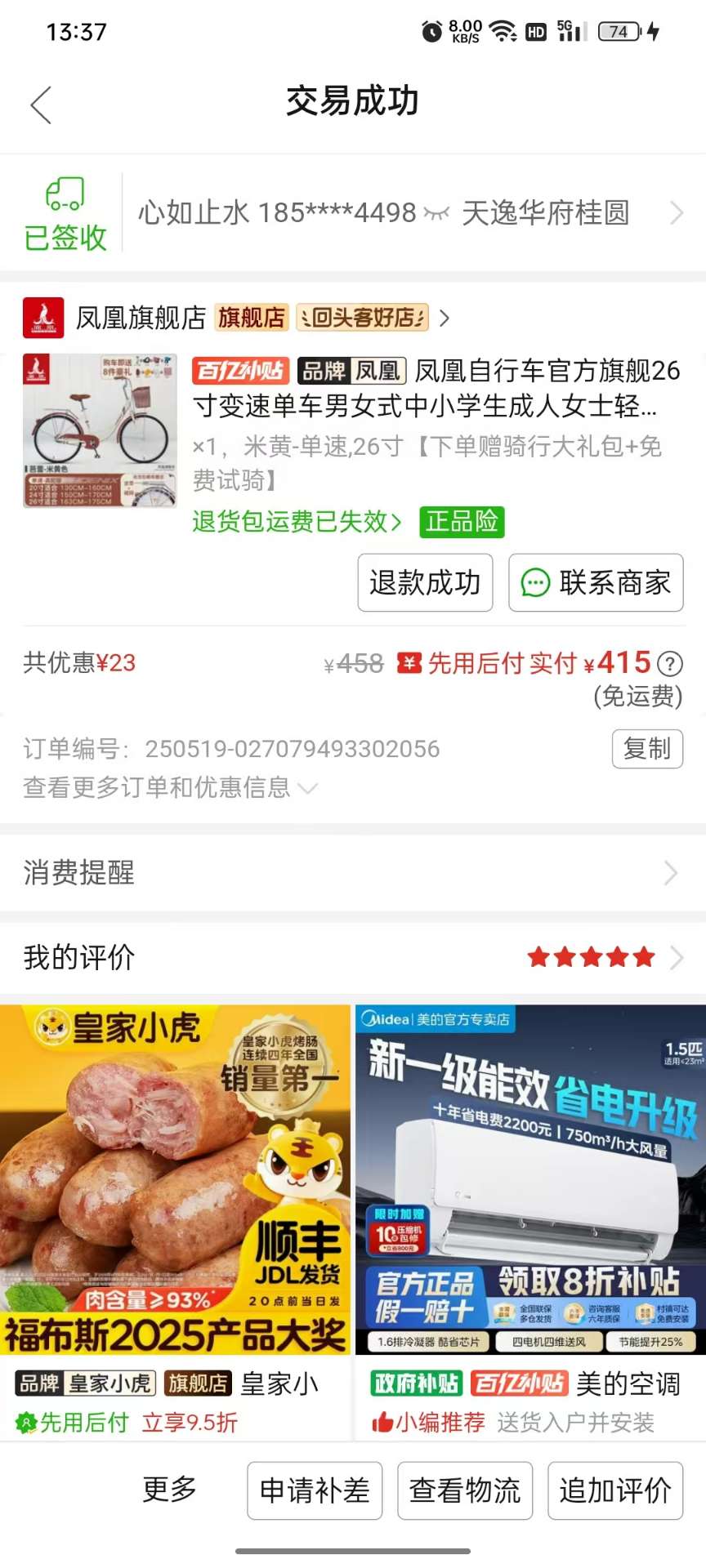Viewport: 706px width, 1568px height.
Task: Open the 消费提醒 row
Action: coord(353,873)
